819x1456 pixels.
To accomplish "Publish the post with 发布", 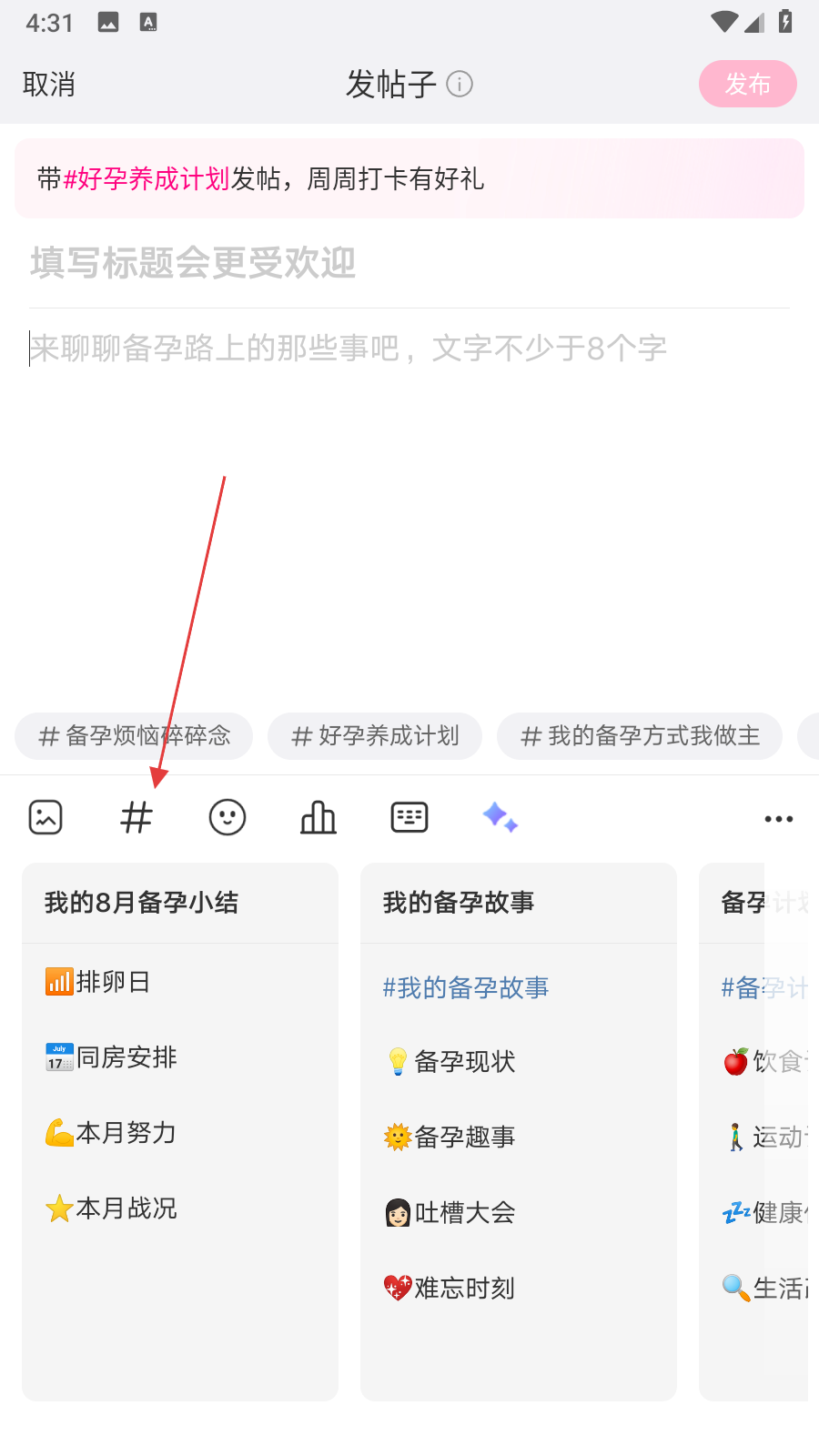I will [747, 85].
